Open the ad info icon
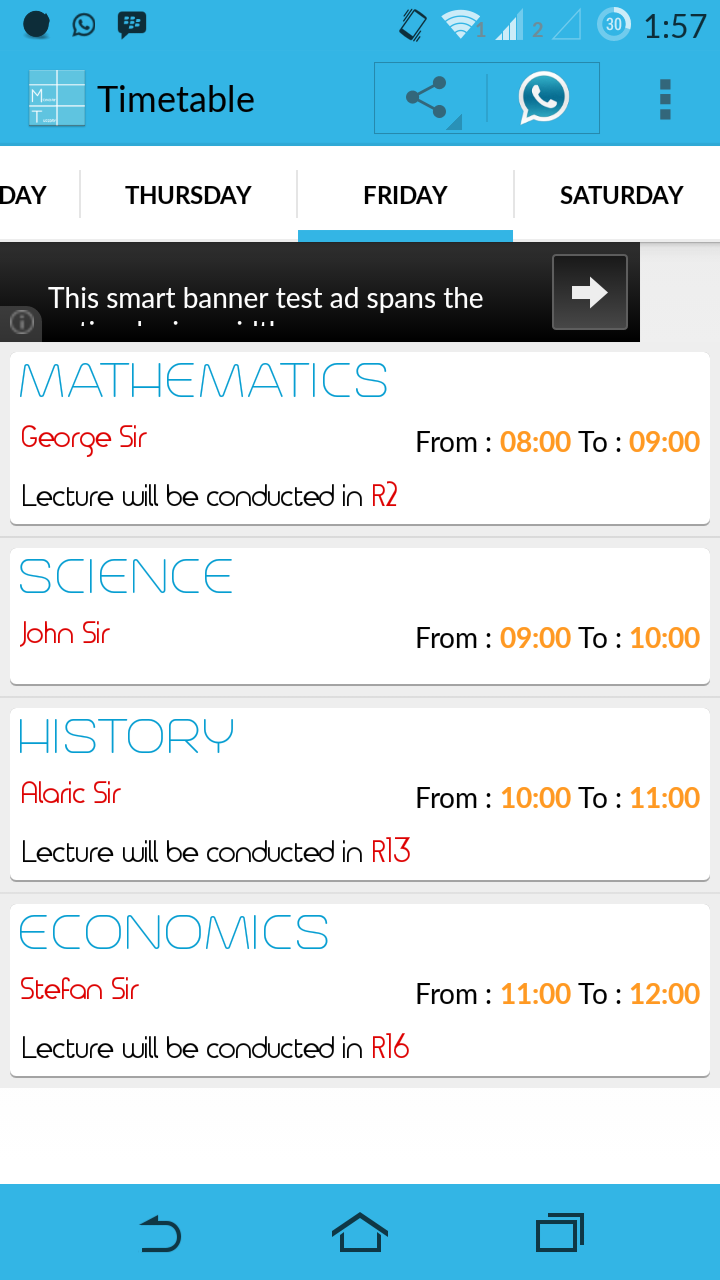Viewport: 720px width, 1280px height. coord(21,322)
